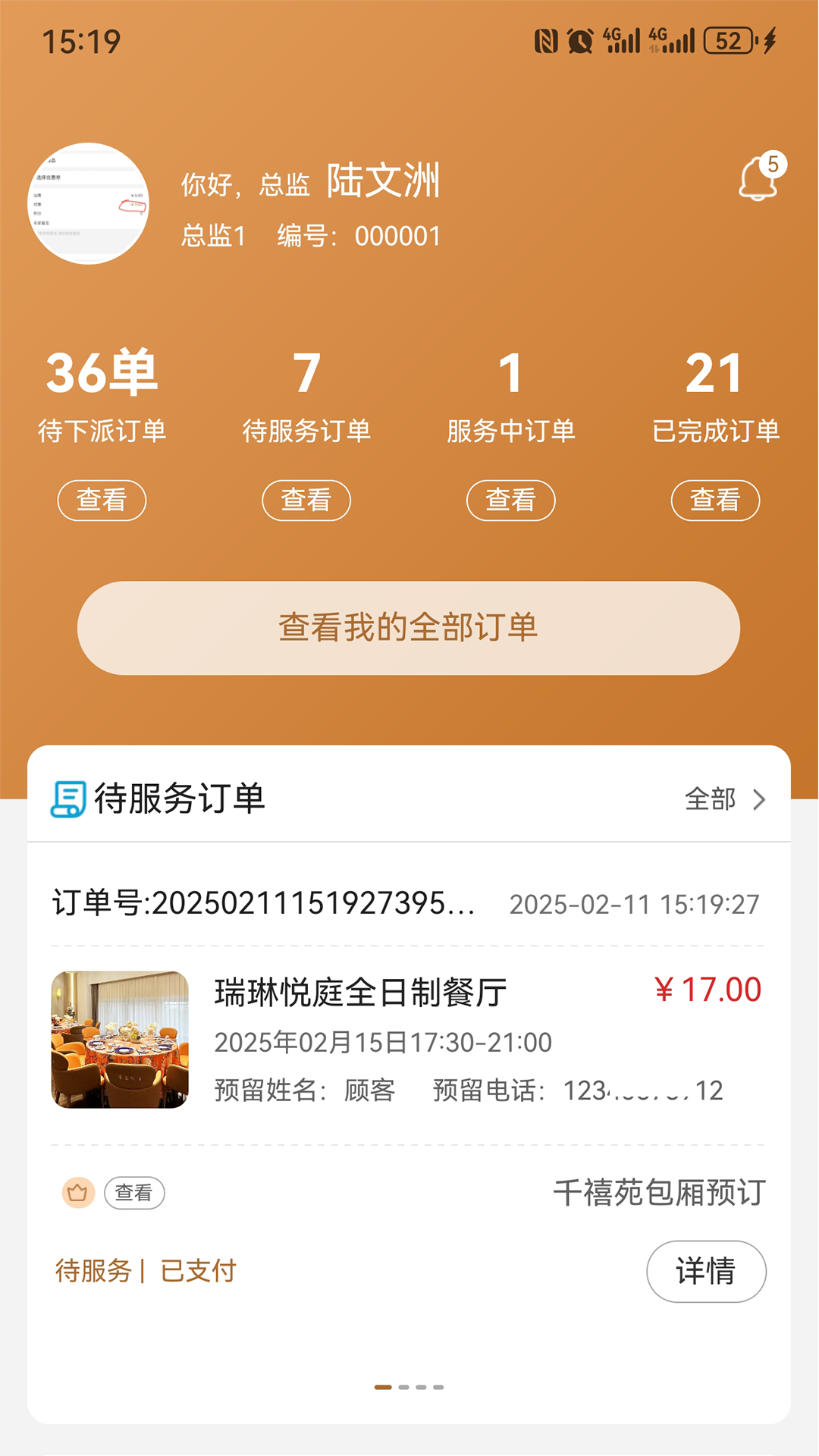Select the 待下派订单 category showing 36单
The width and height of the screenshot is (819, 1456).
(x=103, y=396)
